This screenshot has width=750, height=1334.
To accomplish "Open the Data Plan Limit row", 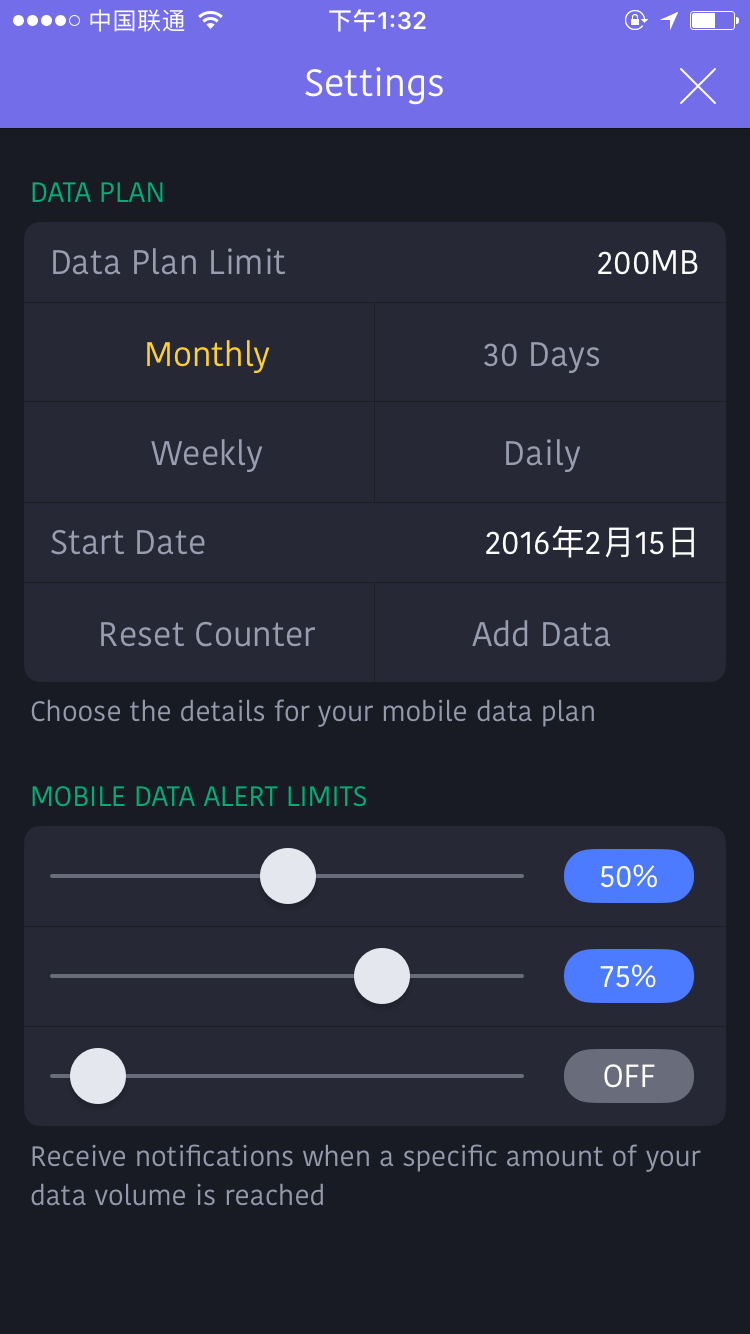I will coord(375,262).
